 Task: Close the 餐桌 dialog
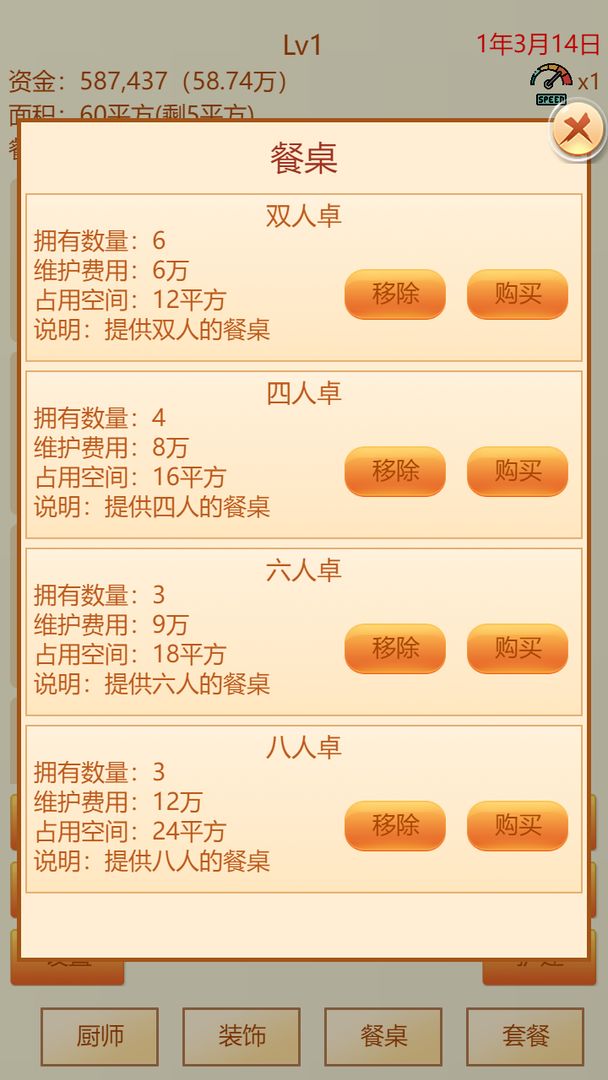click(578, 130)
